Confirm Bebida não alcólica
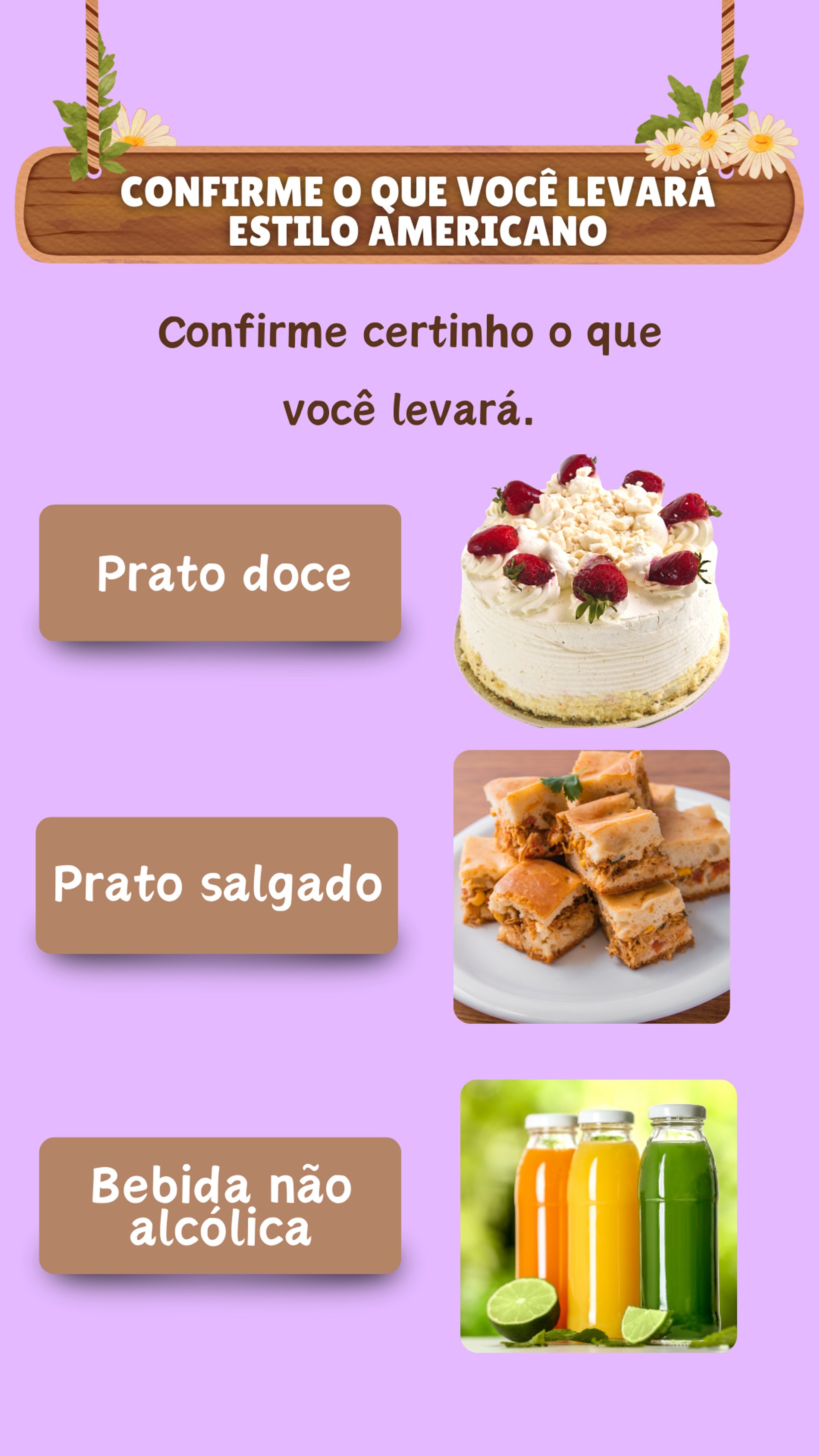 pos(220,1206)
